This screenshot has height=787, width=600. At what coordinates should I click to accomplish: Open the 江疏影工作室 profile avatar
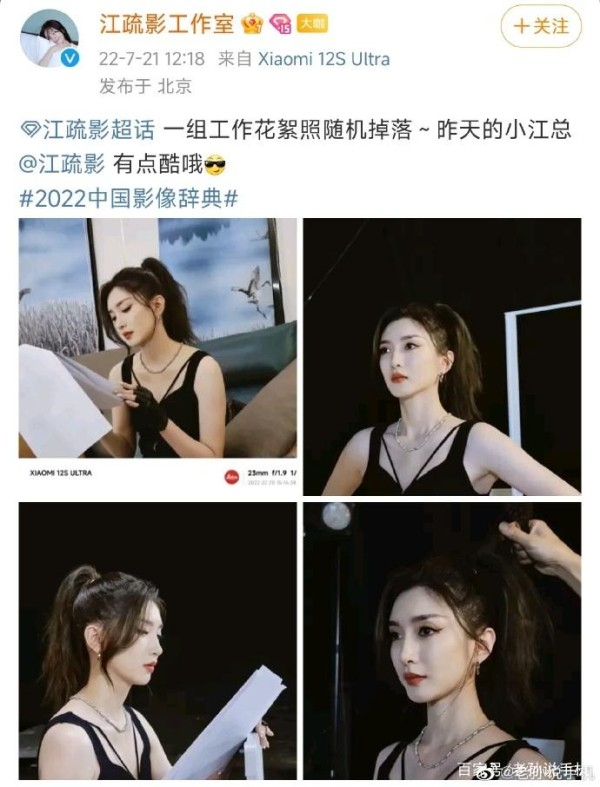coord(48,38)
